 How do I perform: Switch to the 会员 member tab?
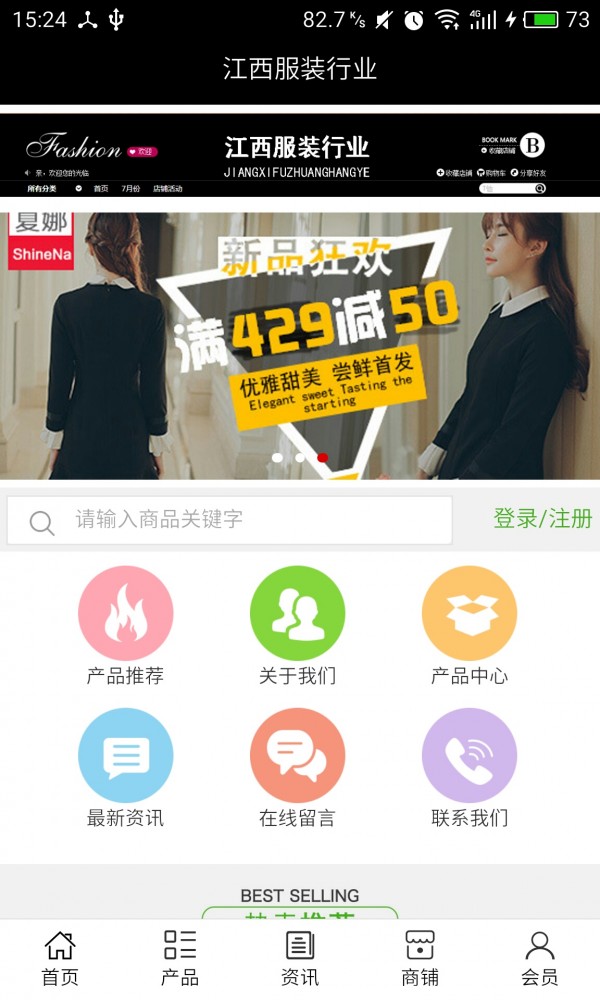540,958
